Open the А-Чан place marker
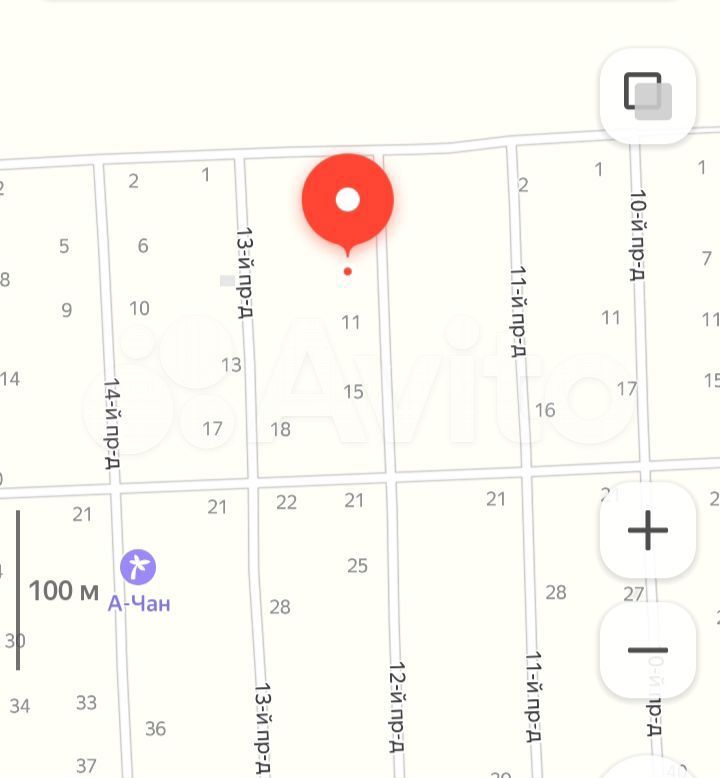The height and width of the screenshot is (778, 720). (x=138, y=568)
